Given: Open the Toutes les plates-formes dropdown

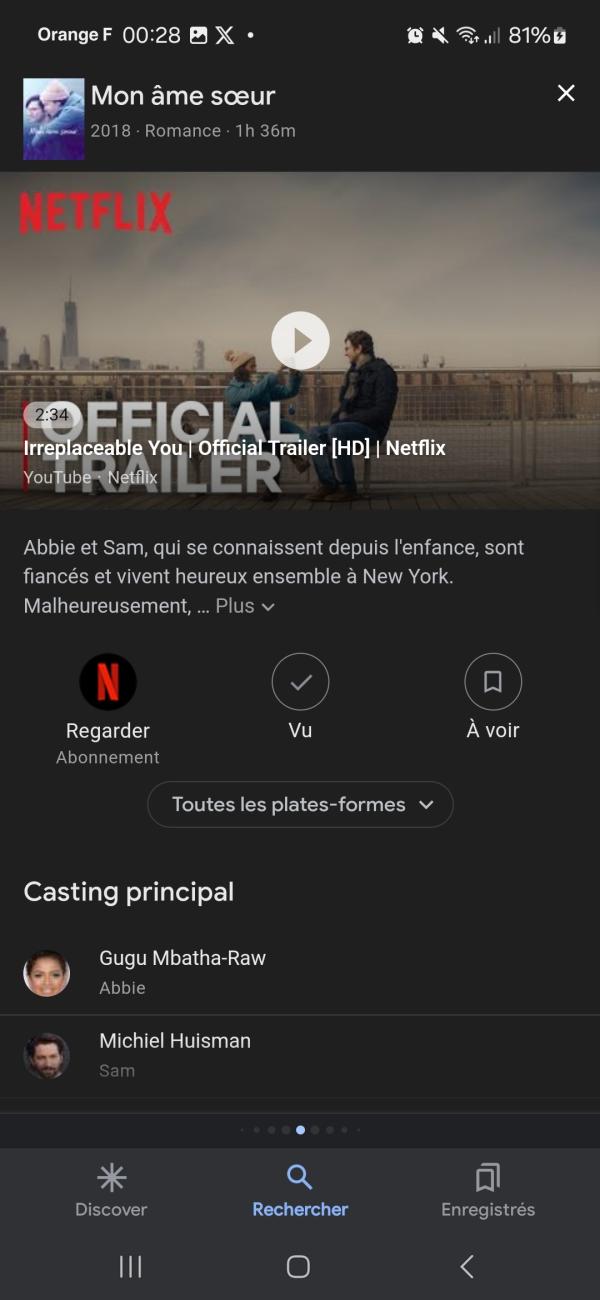Looking at the screenshot, I should 300,804.
